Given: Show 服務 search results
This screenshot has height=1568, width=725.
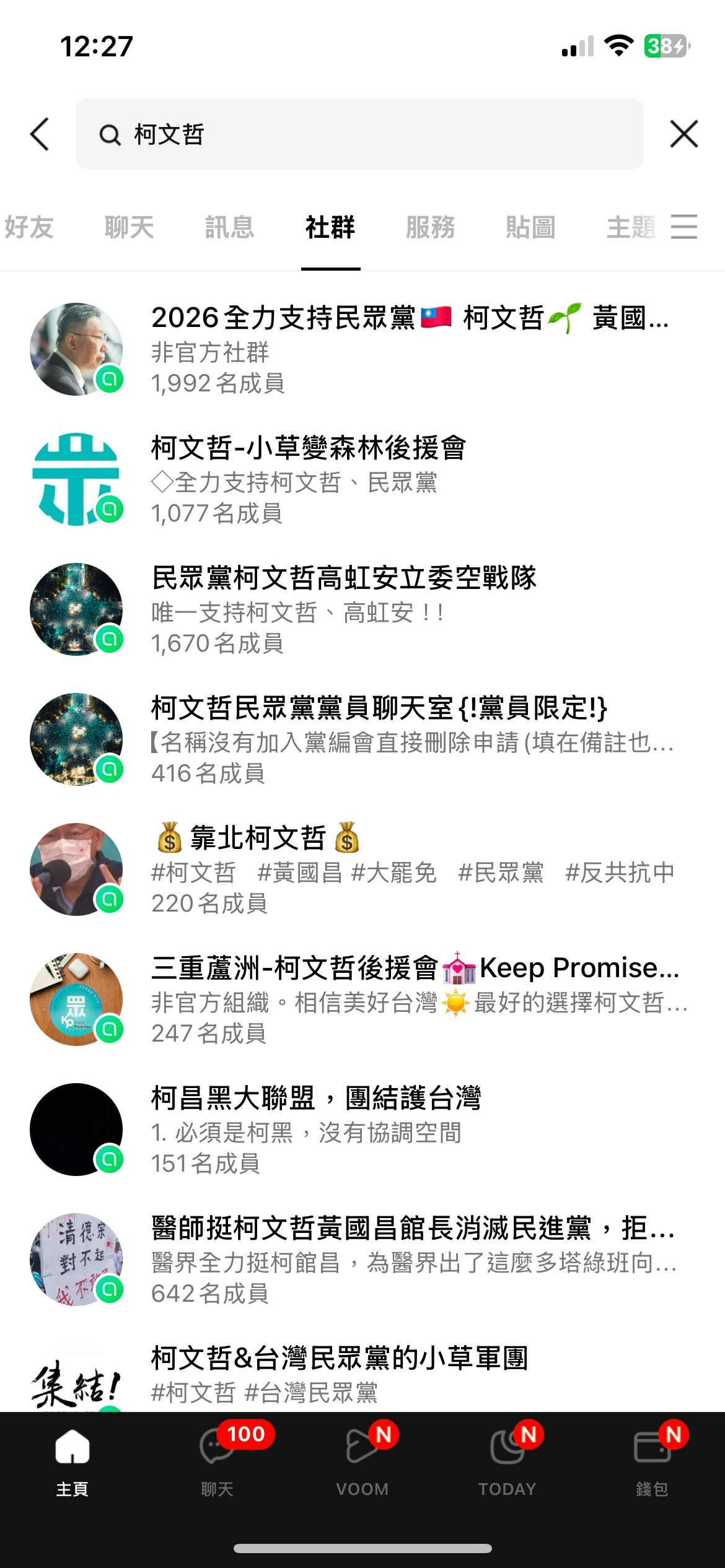Looking at the screenshot, I should click(430, 227).
